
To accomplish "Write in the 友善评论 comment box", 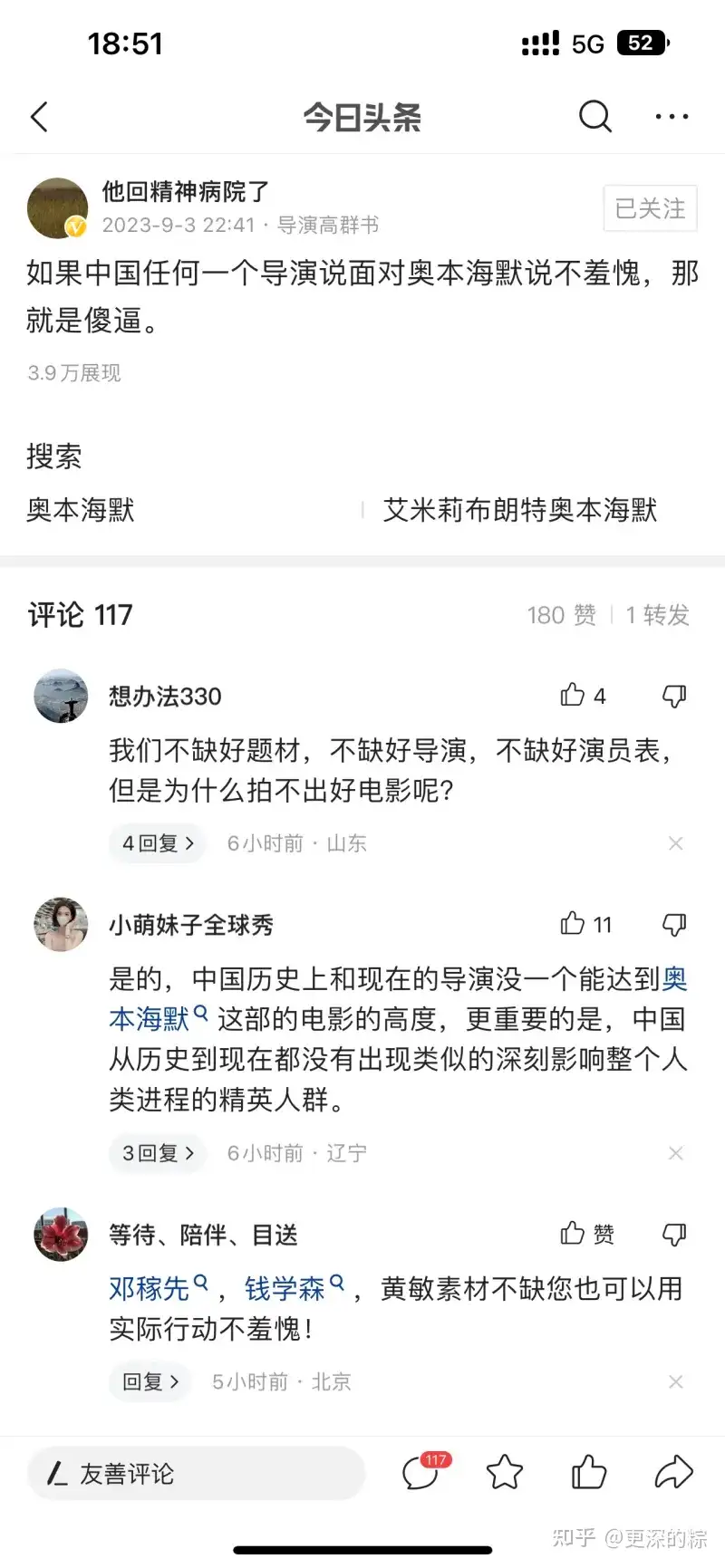I will click(x=196, y=1474).
